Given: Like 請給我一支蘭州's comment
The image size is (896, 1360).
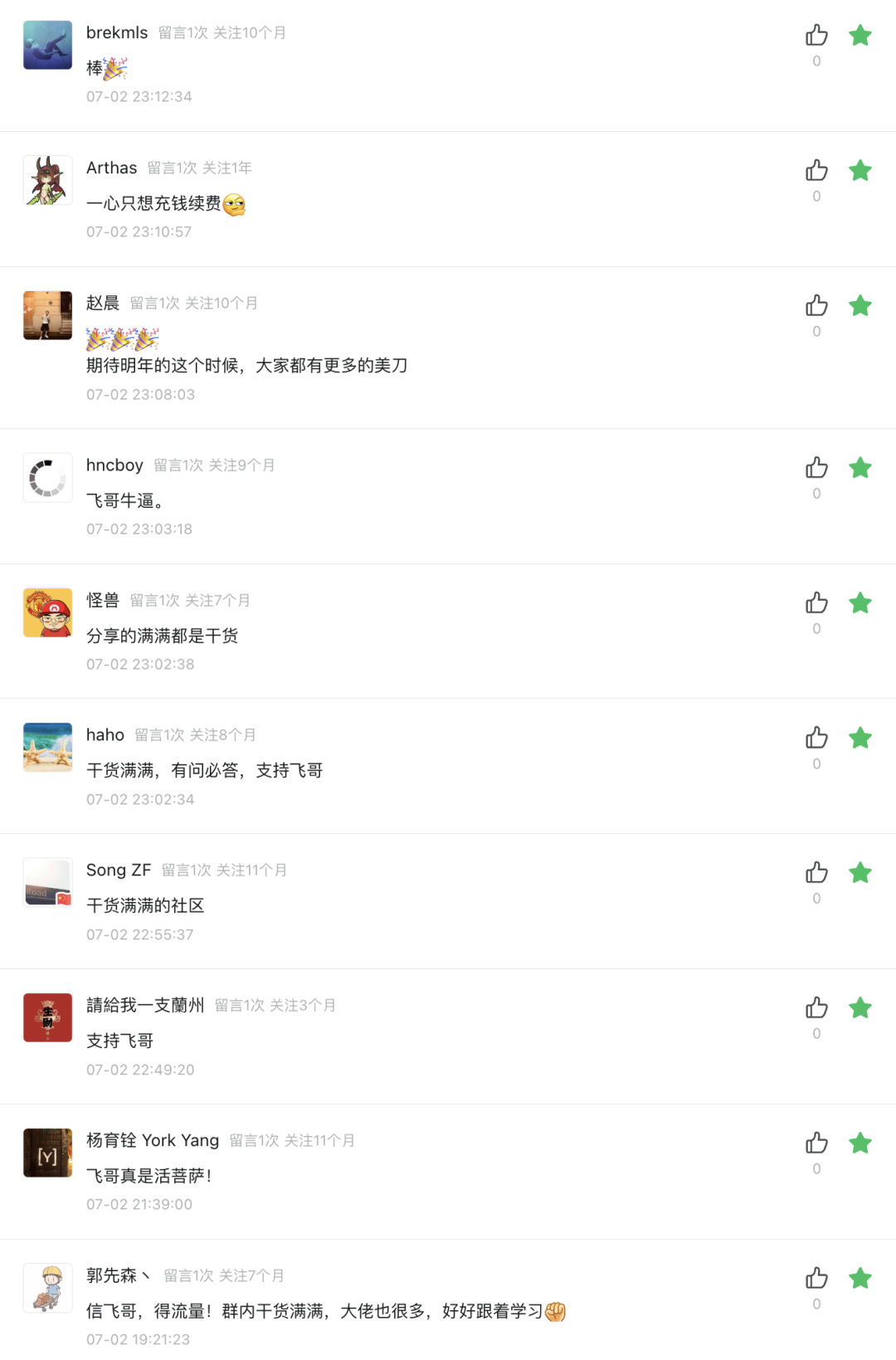Looking at the screenshot, I should pos(816,1008).
